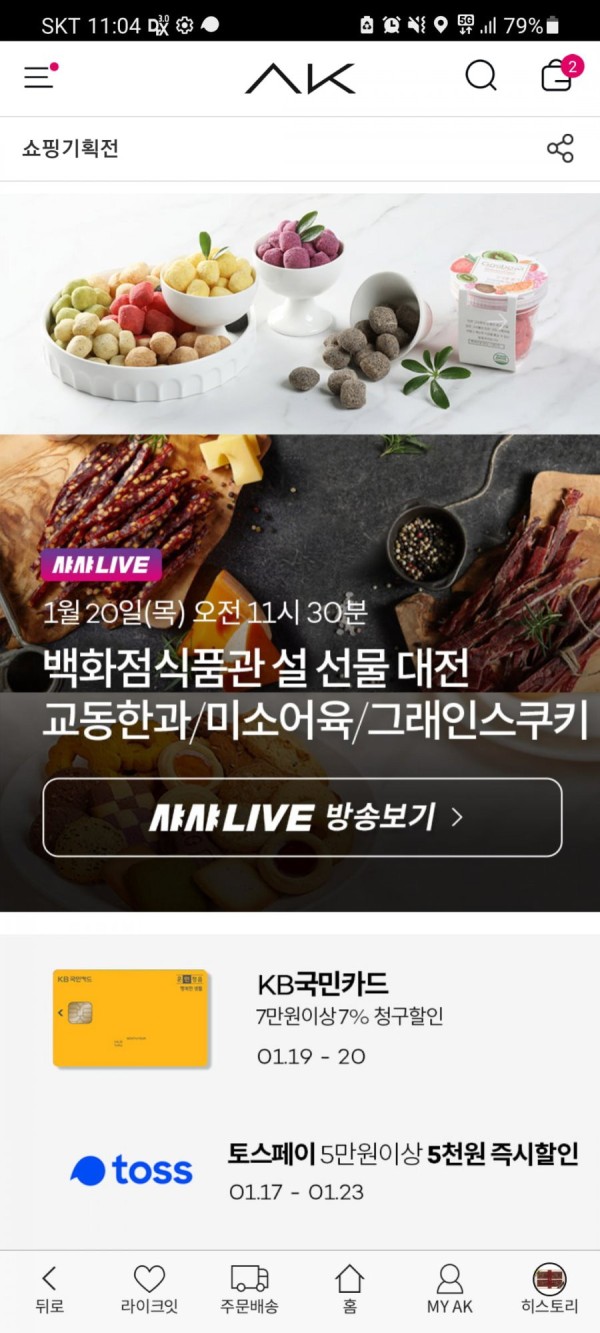
Task: Open the shopping bag with 2 items
Action: (557, 76)
